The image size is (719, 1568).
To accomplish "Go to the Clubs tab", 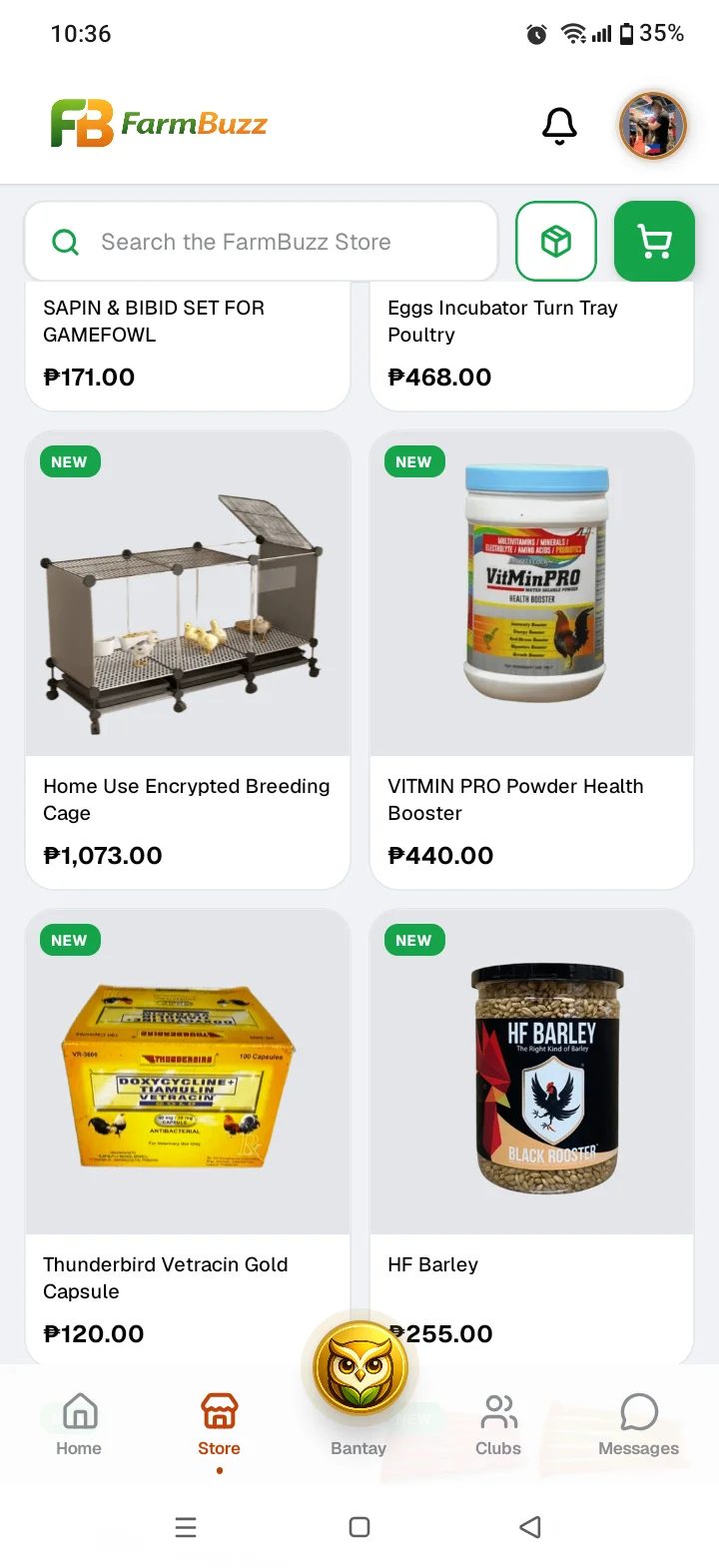I will click(498, 1425).
